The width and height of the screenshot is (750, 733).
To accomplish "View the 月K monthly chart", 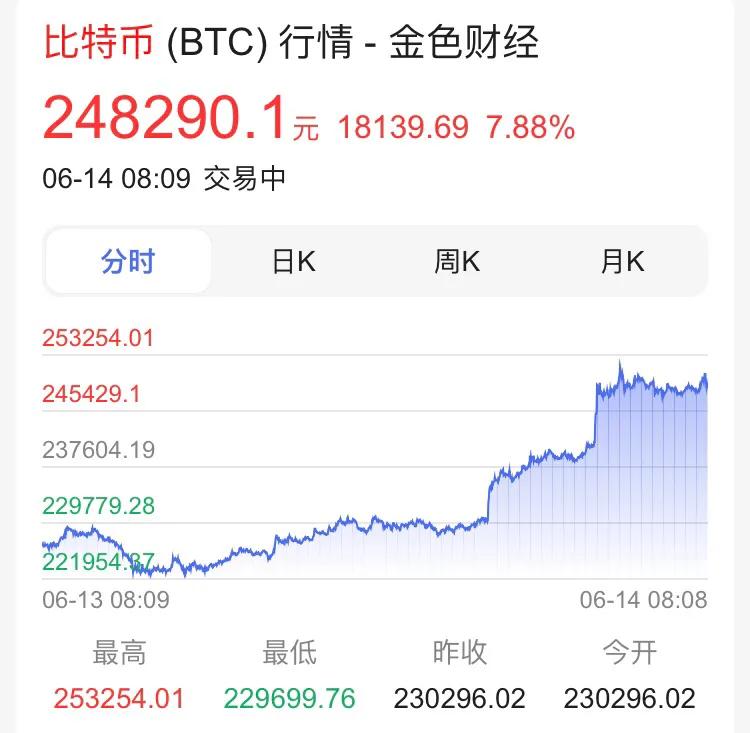I will click(622, 262).
